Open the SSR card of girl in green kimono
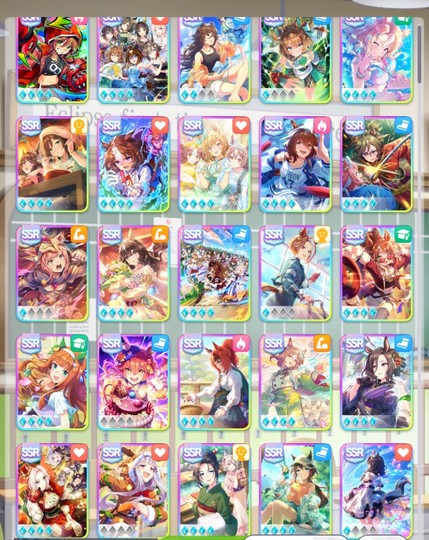This screenshot has height=540, width=429. tap(214, 491)
